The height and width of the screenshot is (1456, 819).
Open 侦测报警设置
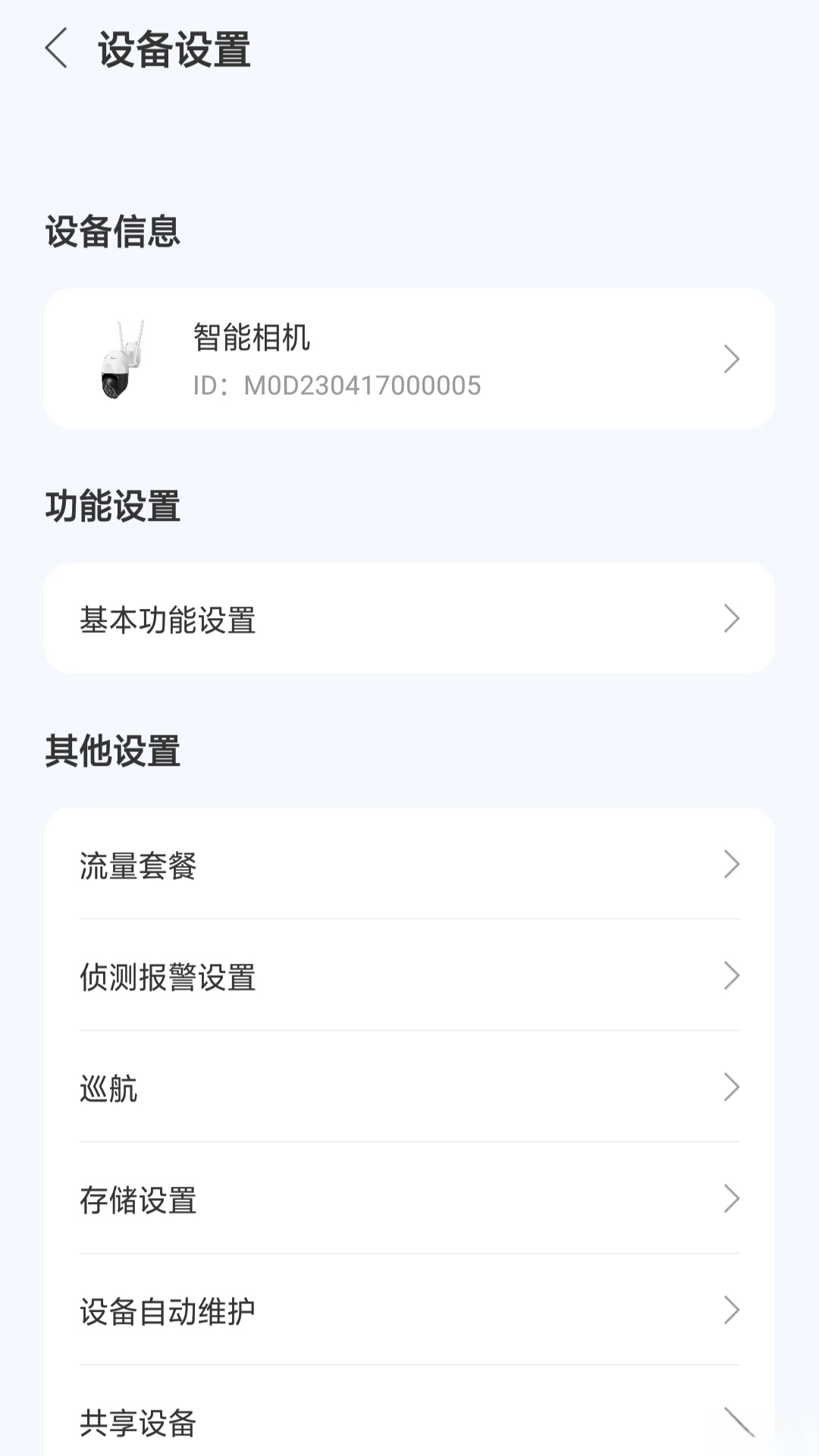(x=409, y=976)
